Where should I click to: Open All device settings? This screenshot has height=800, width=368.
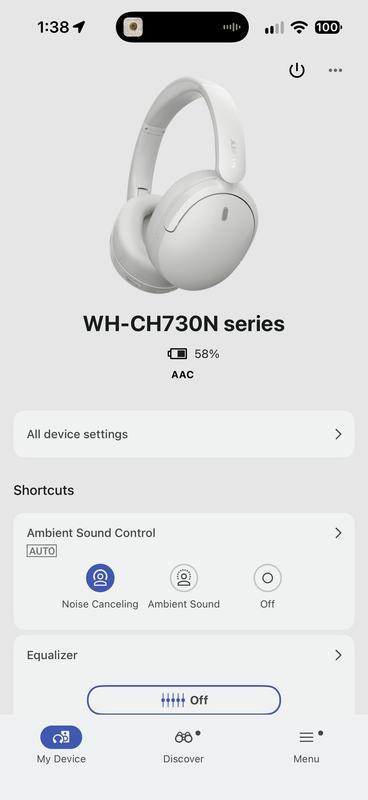[x=184, y=434]
